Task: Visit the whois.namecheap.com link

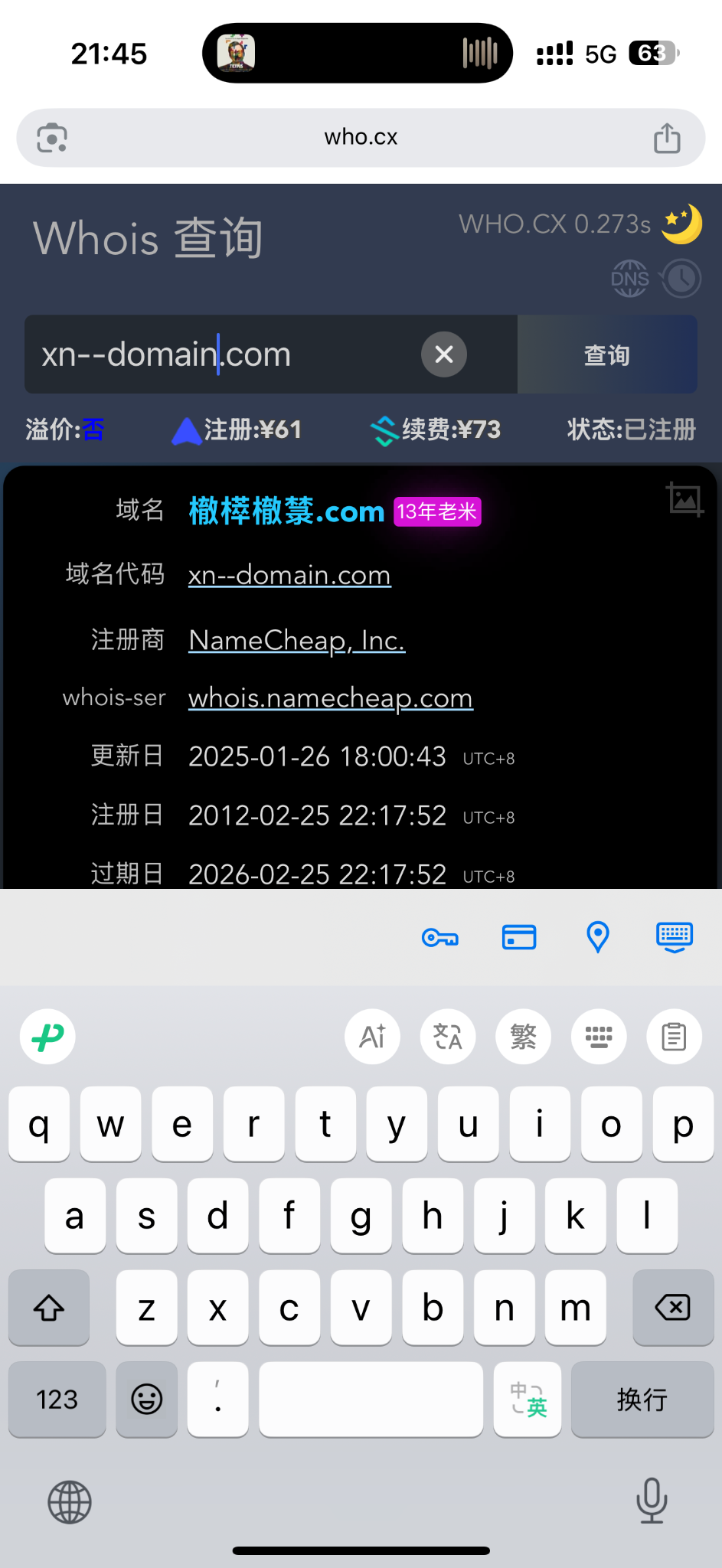Action: [330, 698]
